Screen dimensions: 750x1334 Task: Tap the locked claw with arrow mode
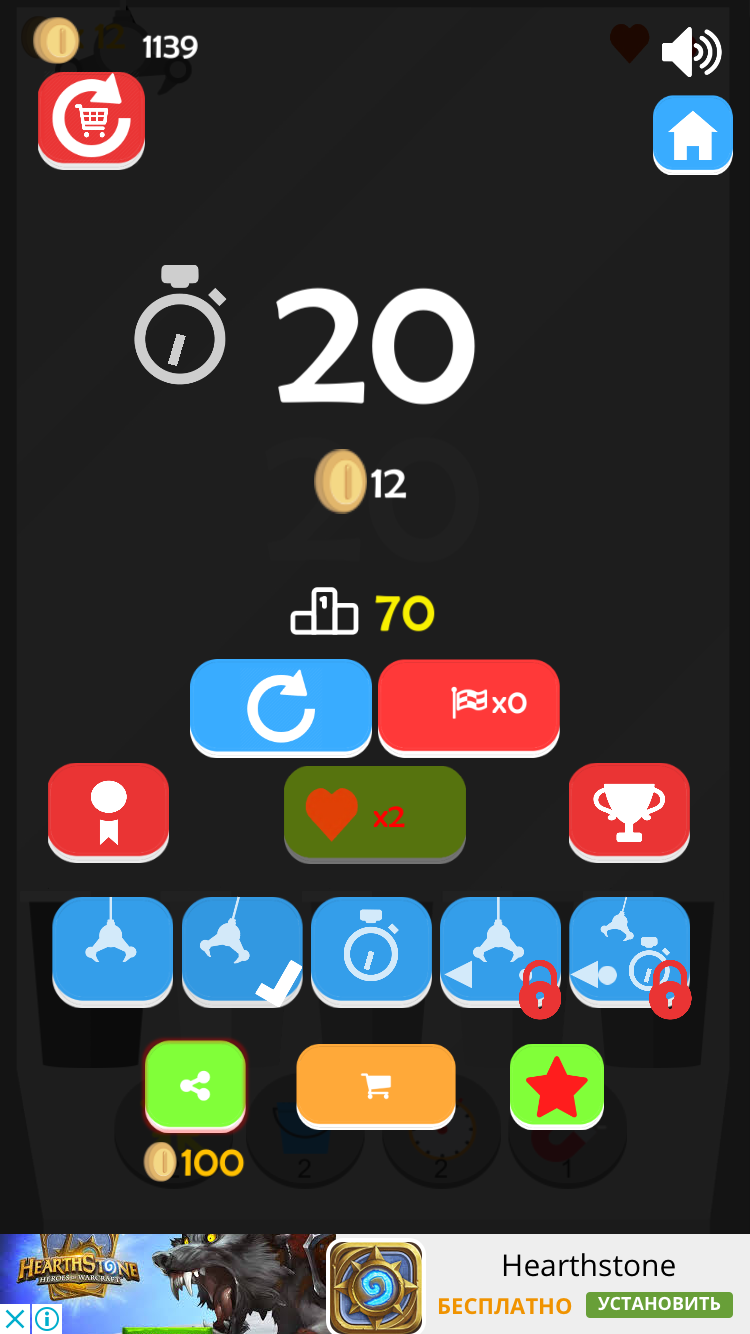(500, 951)
